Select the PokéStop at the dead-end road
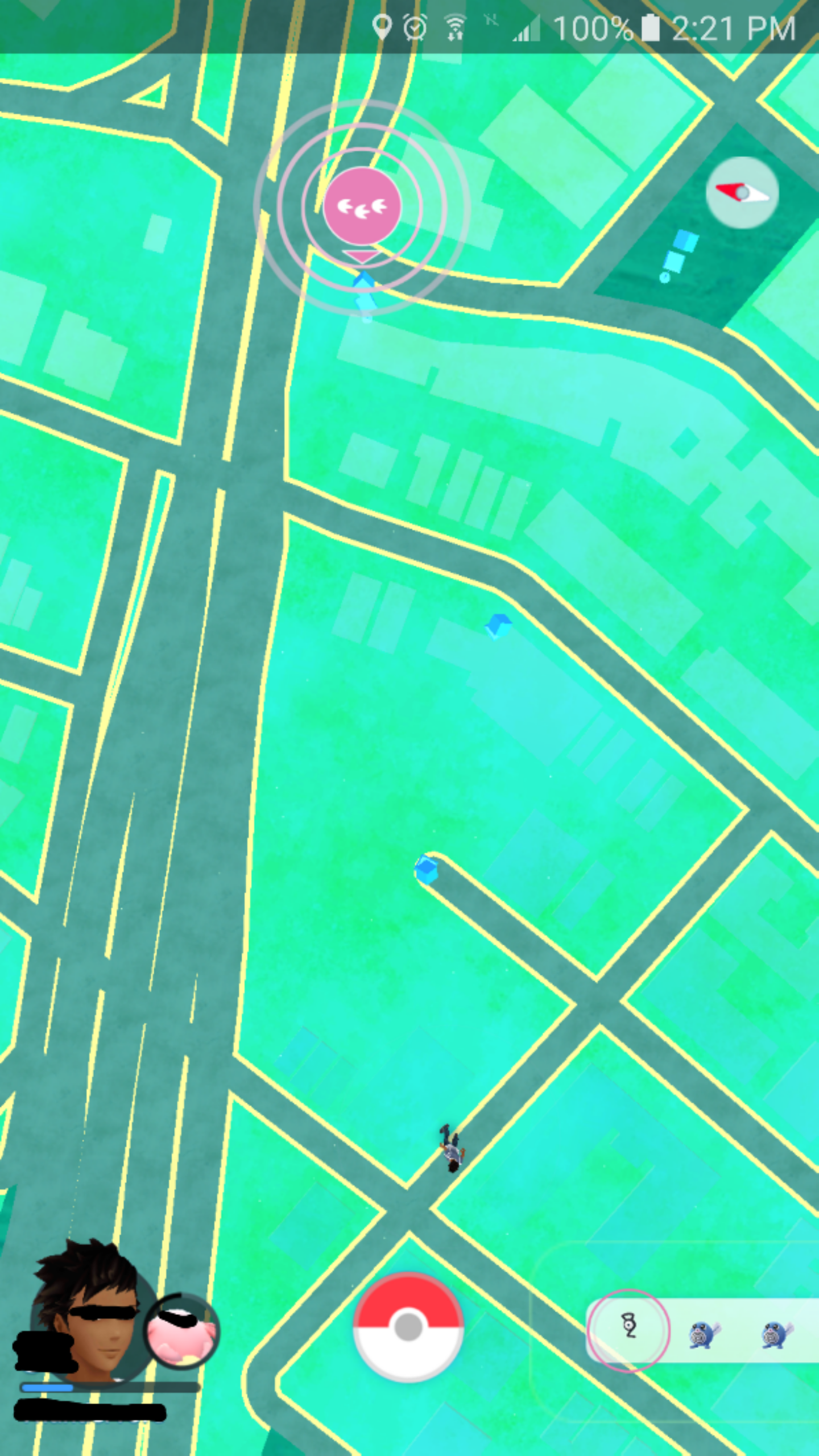Viewport: 819px width, 1456px height. [x=427, y=869]
